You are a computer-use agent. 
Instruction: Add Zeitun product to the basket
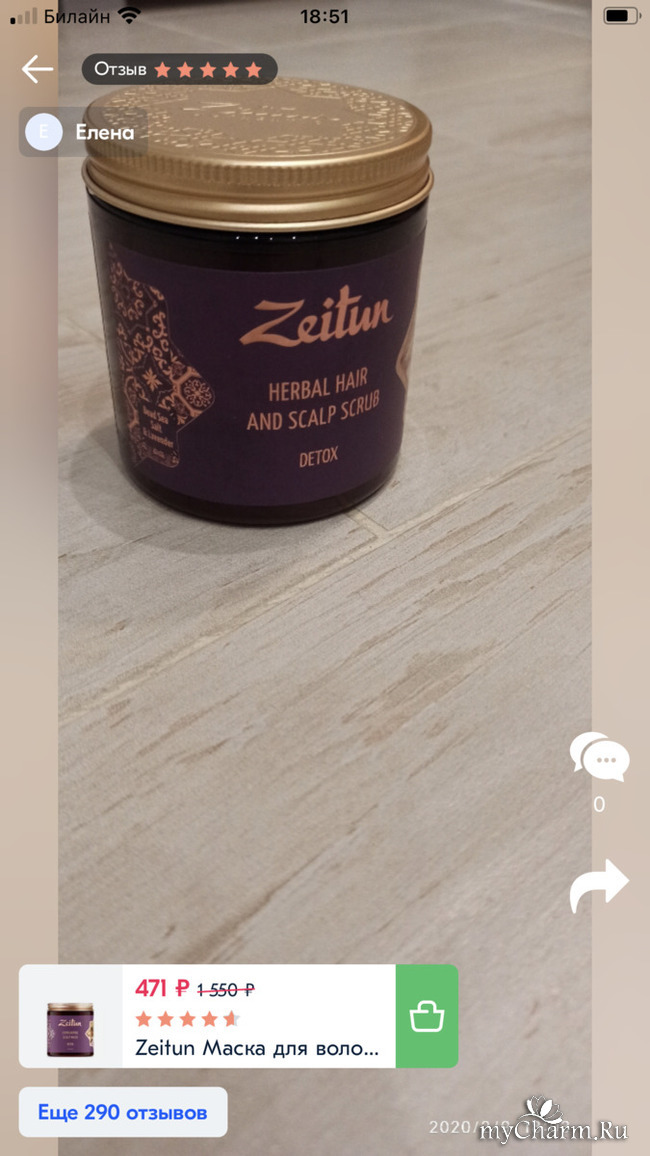[427, 1016]
